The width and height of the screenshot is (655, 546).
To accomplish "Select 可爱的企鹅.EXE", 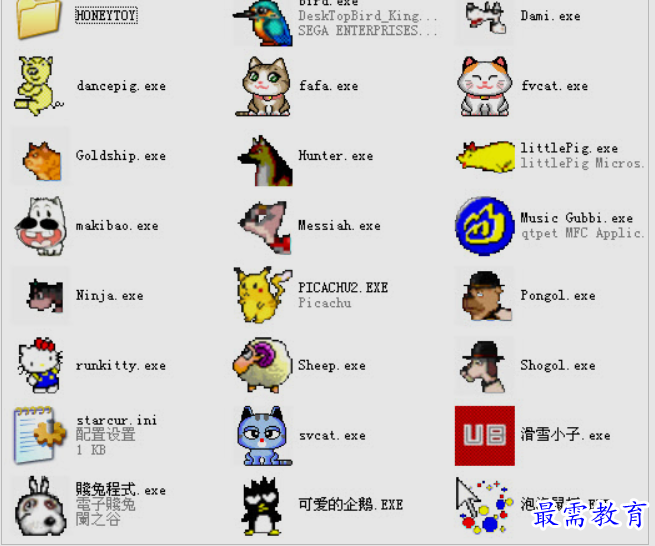I will pyautogui.click(x=263, y=505).
